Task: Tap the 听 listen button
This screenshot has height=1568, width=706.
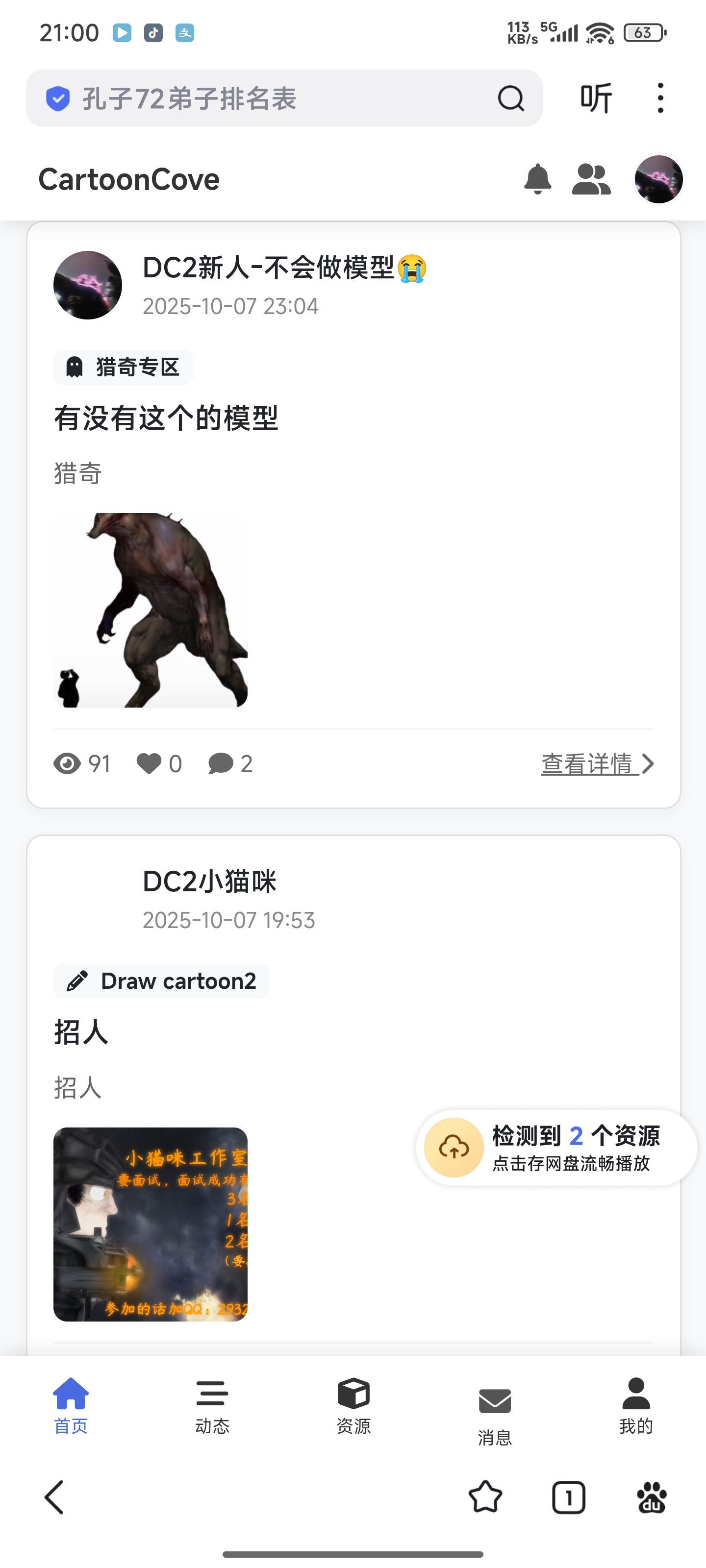Action: [596, 98]
